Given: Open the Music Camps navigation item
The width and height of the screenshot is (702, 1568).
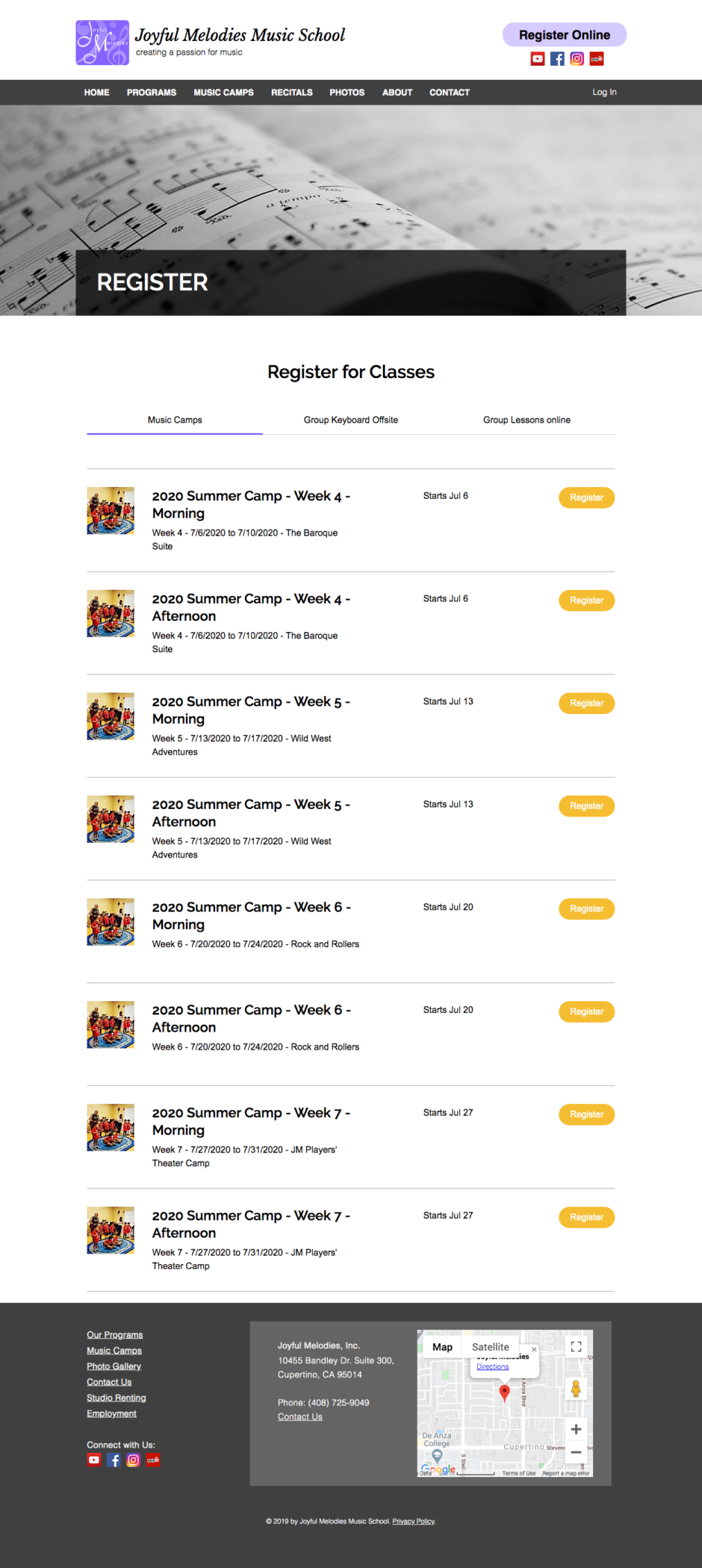Looking at the screenshot, I should 223,93.
